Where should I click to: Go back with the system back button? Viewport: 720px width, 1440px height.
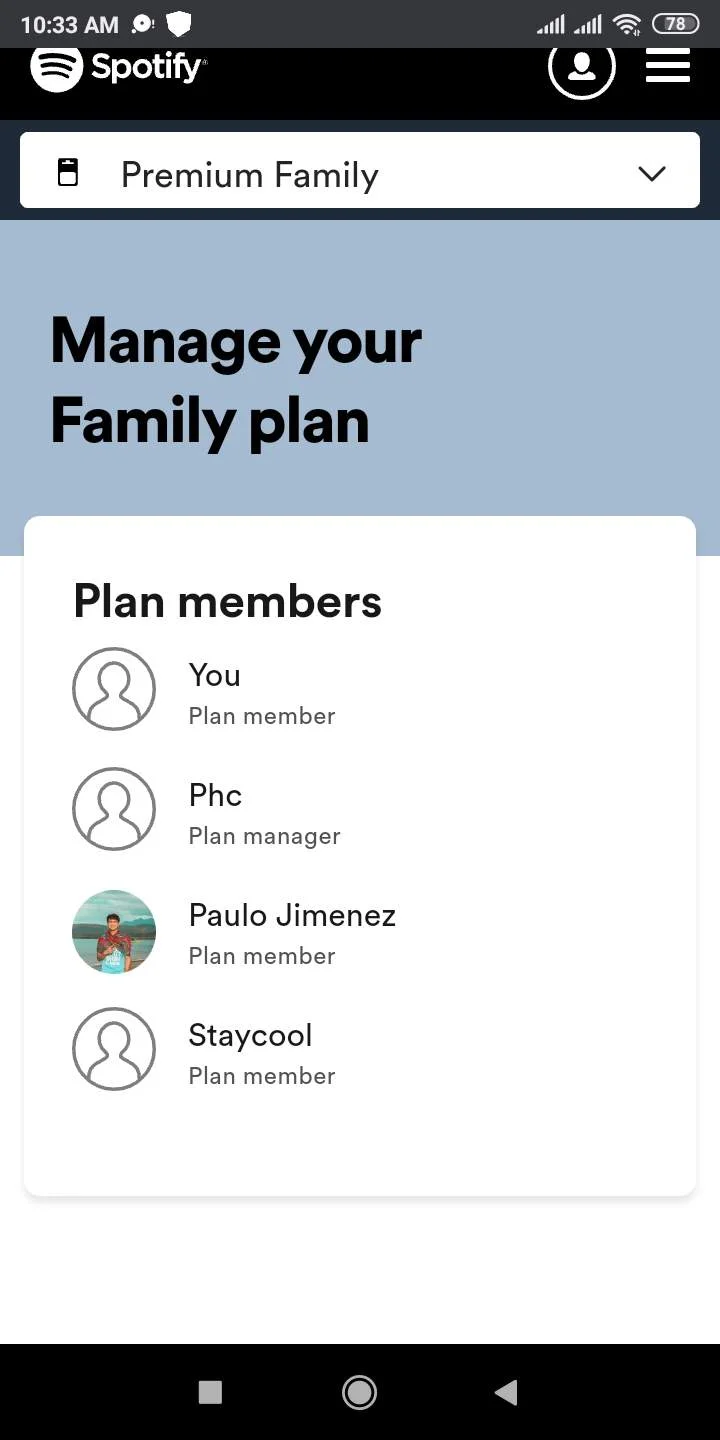click(x=506, y=1392)
